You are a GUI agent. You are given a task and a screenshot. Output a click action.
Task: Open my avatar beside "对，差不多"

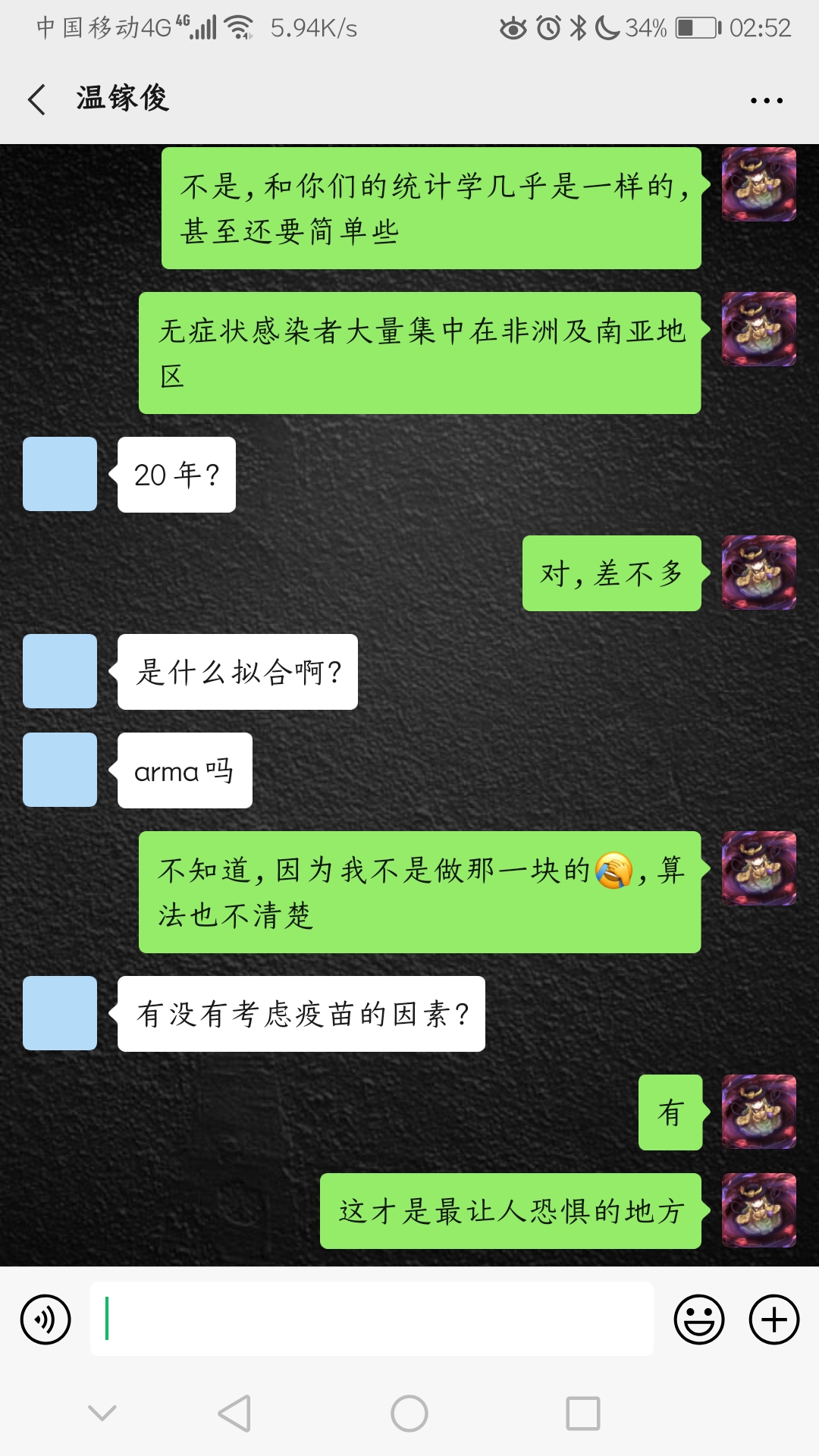758,573
